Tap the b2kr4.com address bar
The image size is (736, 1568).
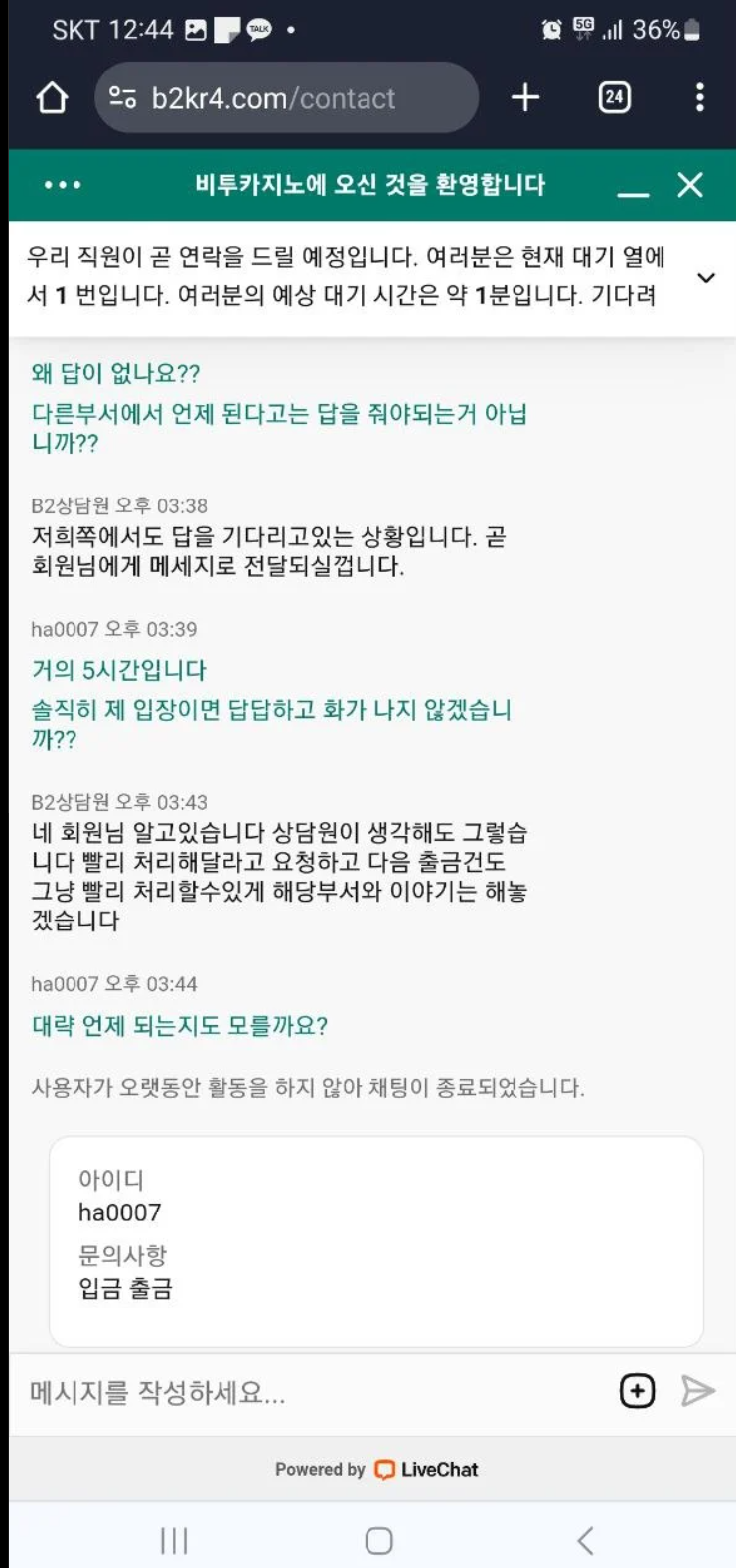point(286,98)
